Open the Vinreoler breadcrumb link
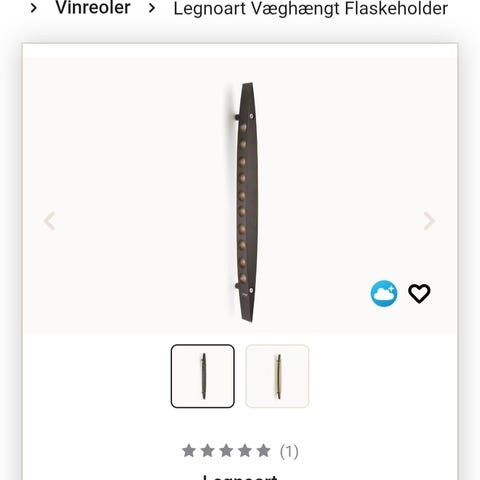This screenshot has height=480, width=480. coord(93,8)
